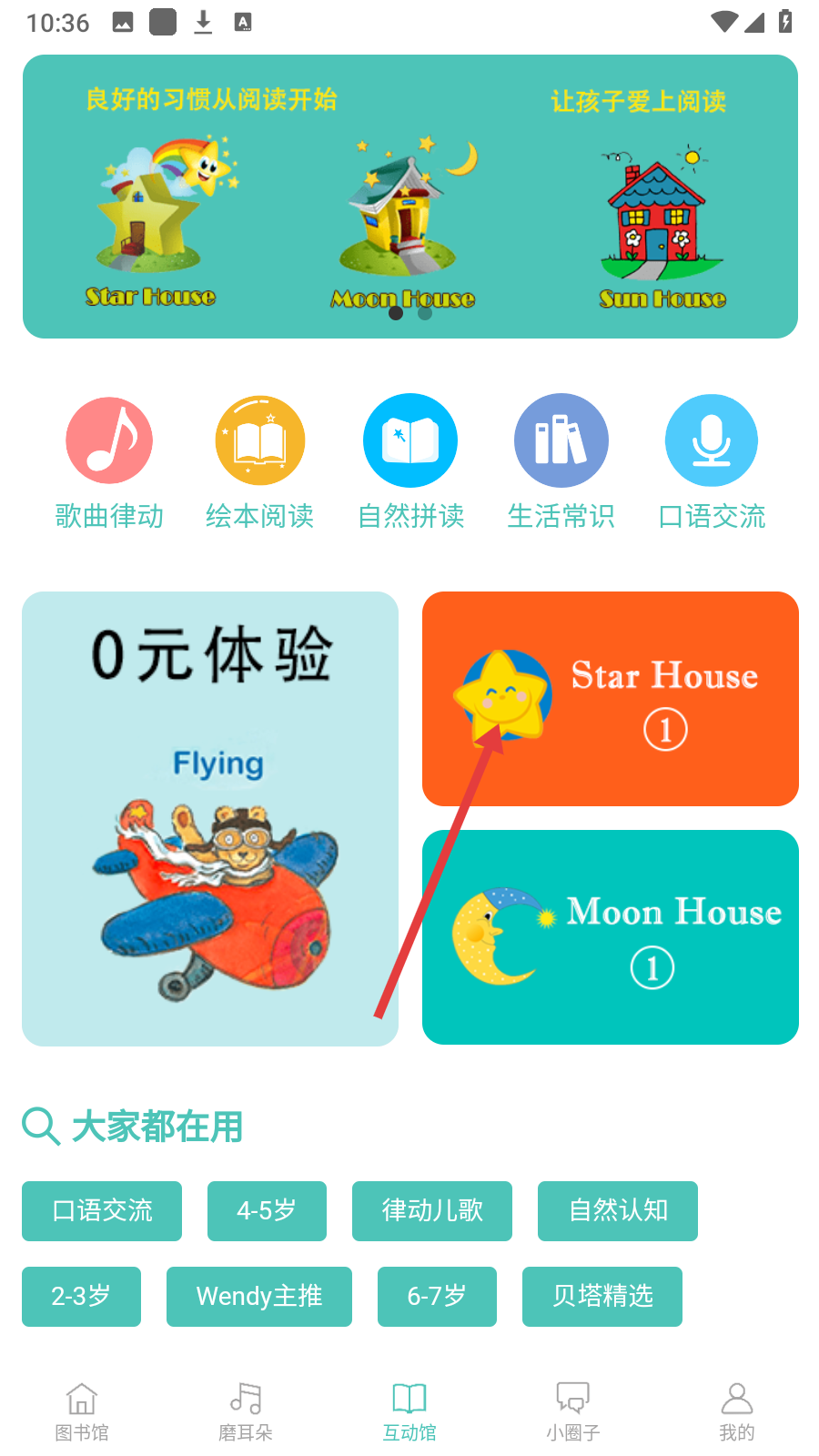The height and width of the screenshot is (1456, 819).
Task: Select the 4-5岁 tag
Action: [x=267, y=1210]
